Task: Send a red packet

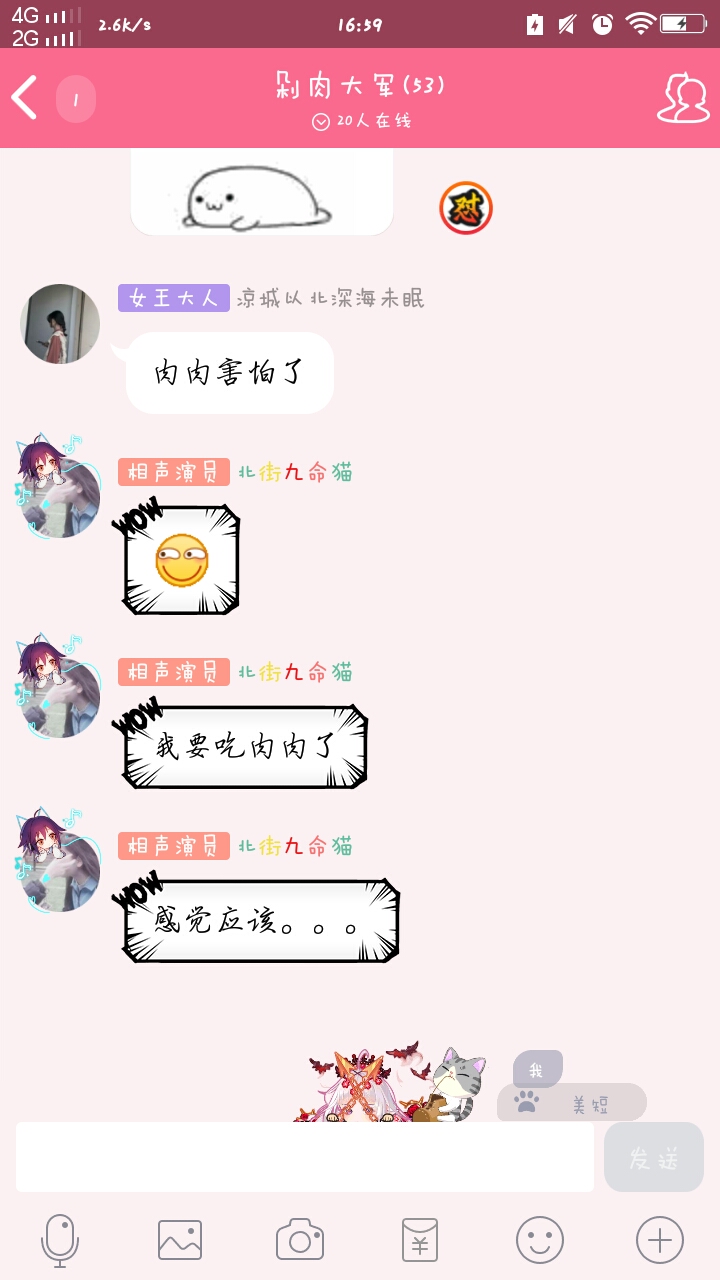Action: [x=420, y=1240]
